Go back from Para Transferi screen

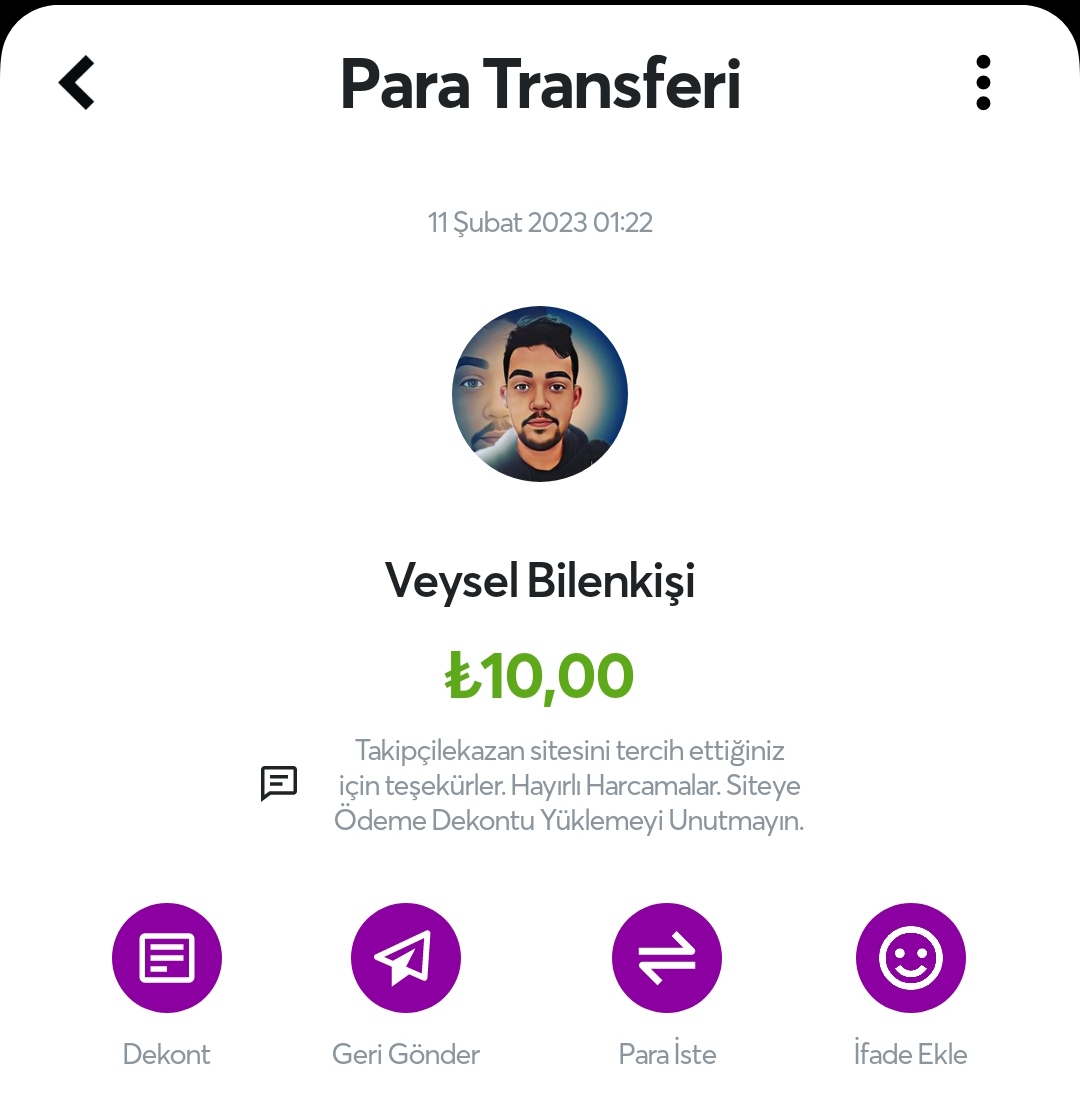point(77,82)
